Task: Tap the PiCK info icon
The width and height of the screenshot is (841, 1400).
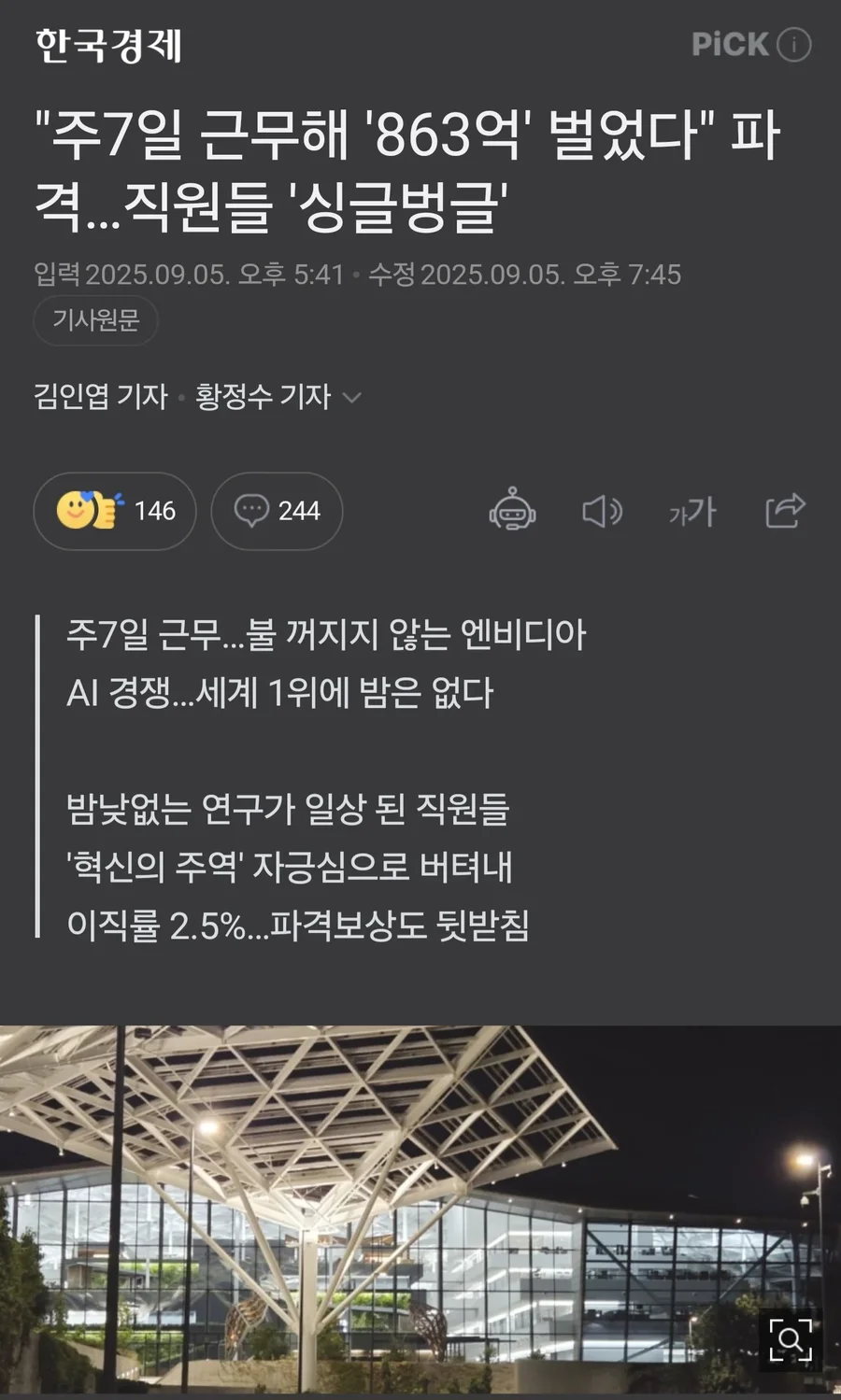Action: [x=794, y=44]
